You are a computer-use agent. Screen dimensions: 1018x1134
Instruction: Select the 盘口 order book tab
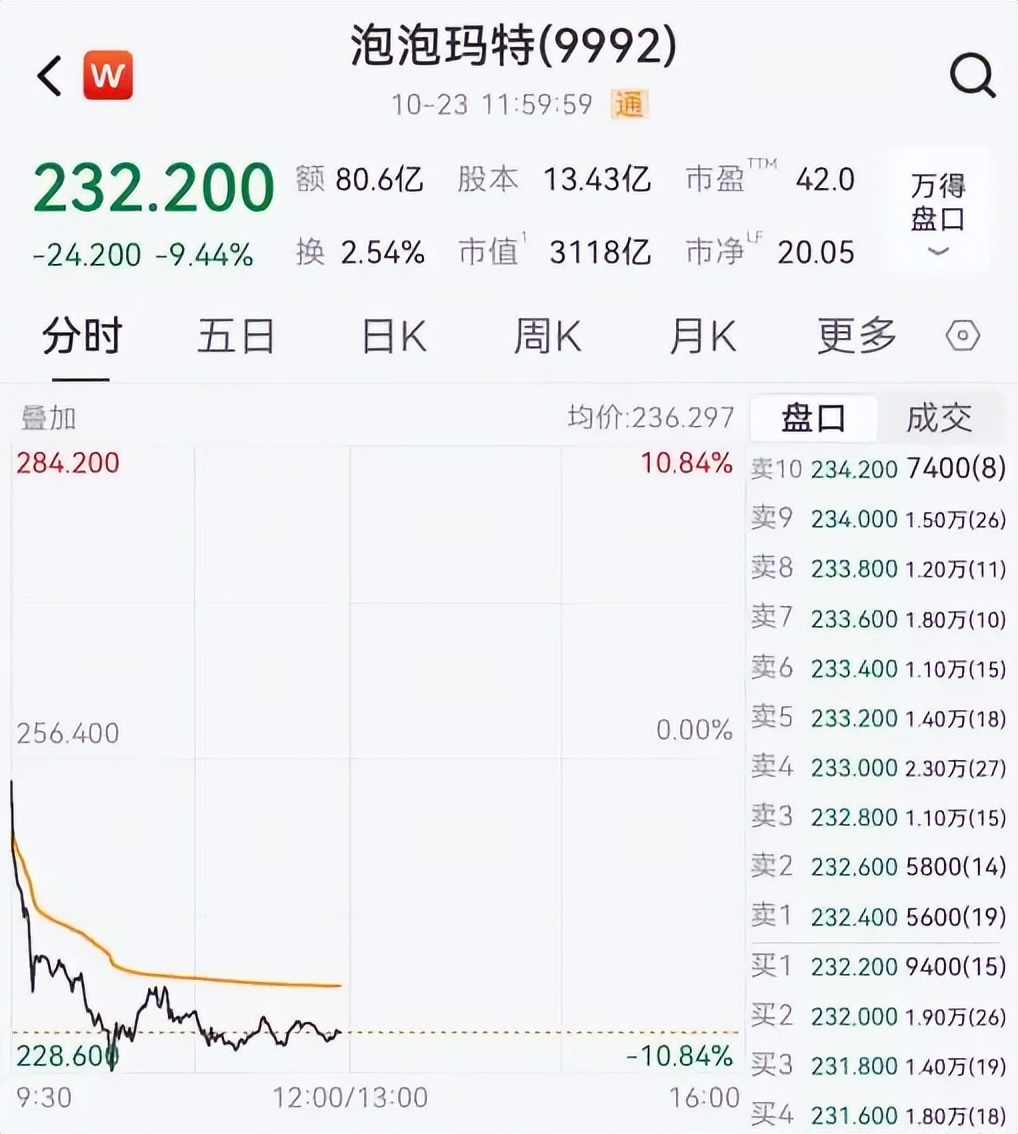click(813, 418)
